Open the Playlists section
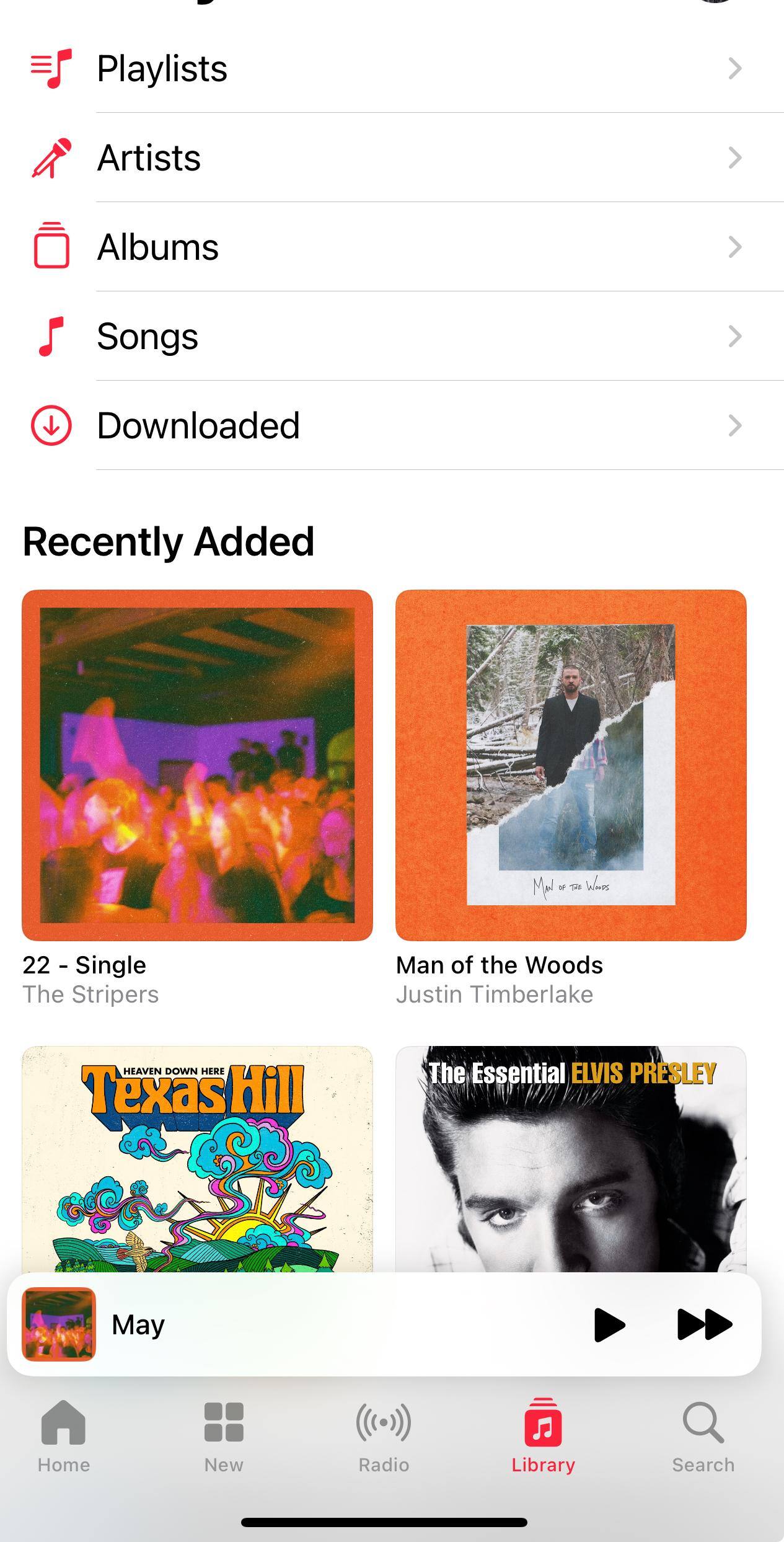Screen dimensions: 784x1542 [x=392, y=68]
